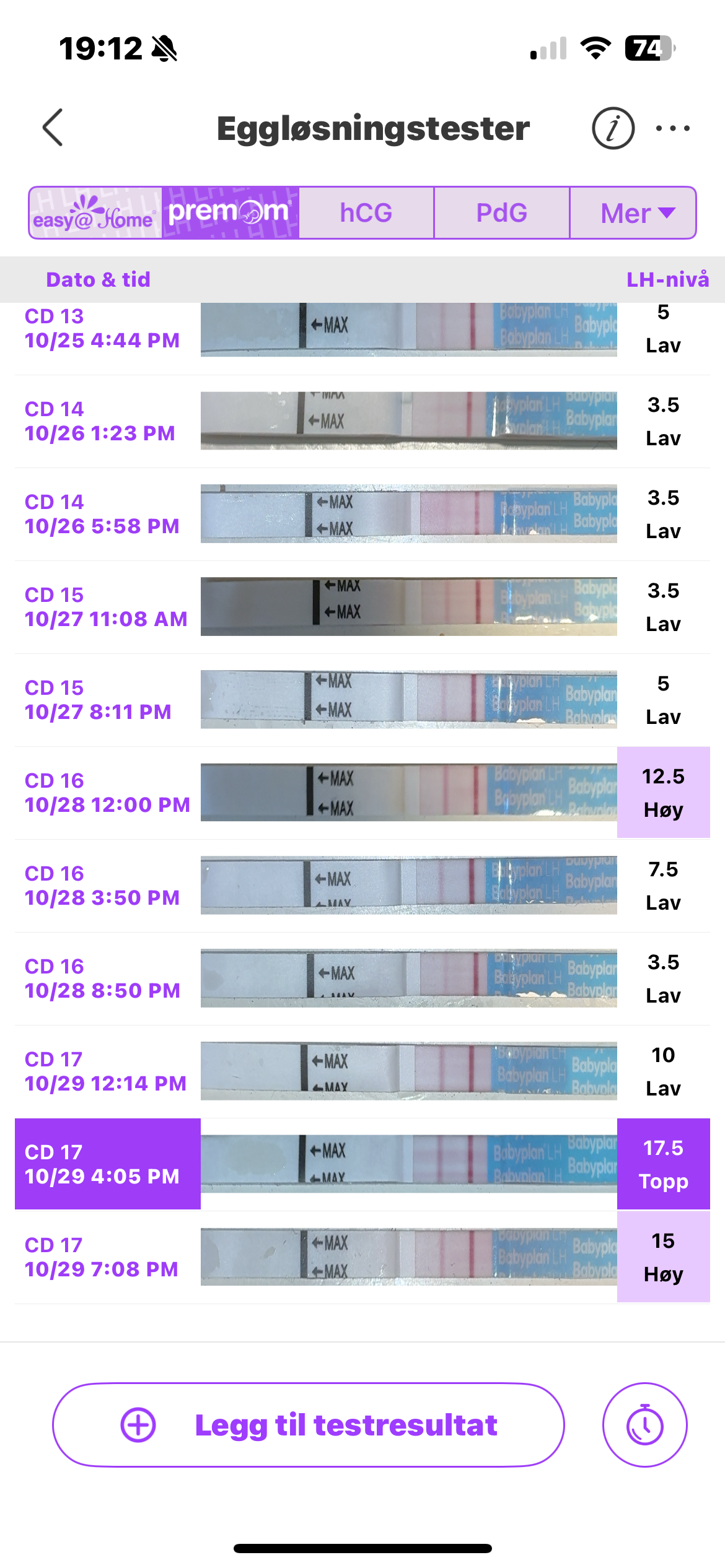Tap Legg til testresultat button
The image size is (725, 1568).
309,1425
